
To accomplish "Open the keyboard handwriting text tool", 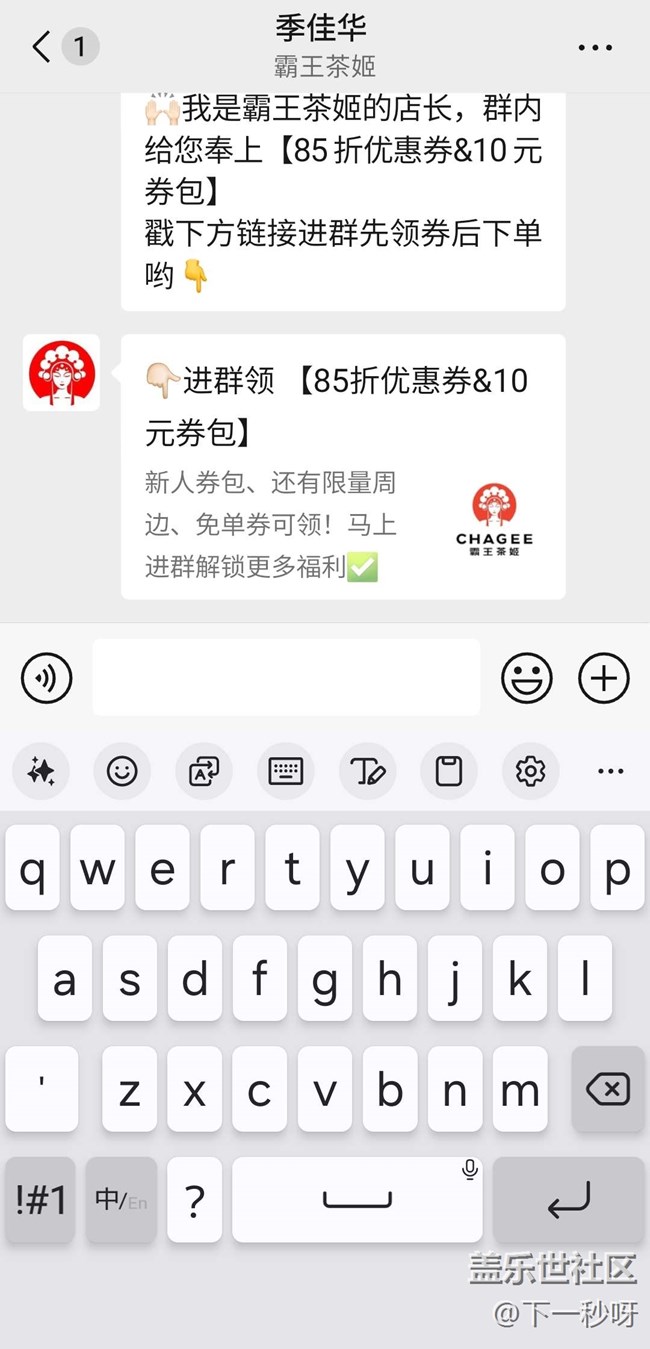I will (367, 771).
